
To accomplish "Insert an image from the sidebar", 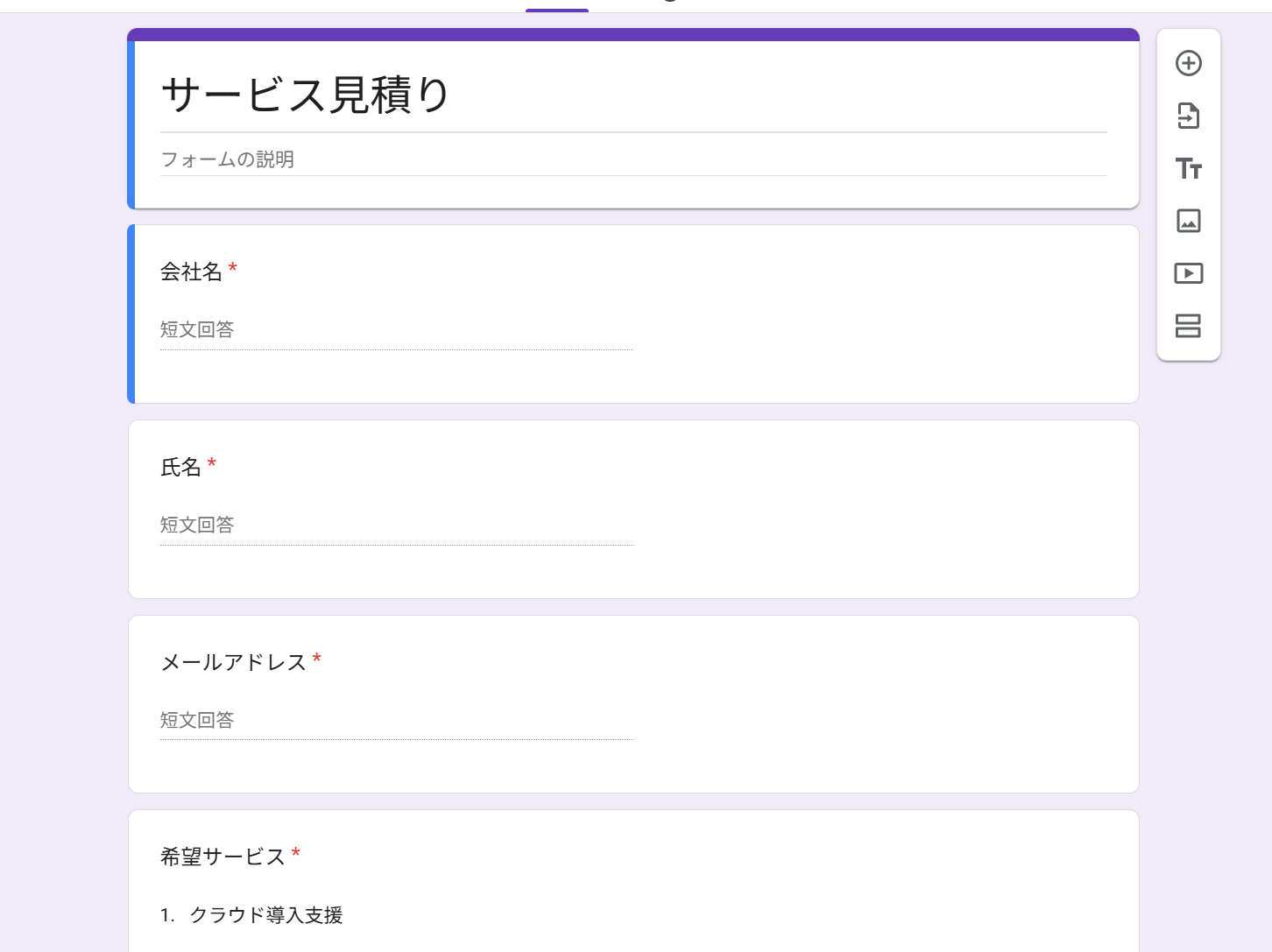I will point(1188,221).
